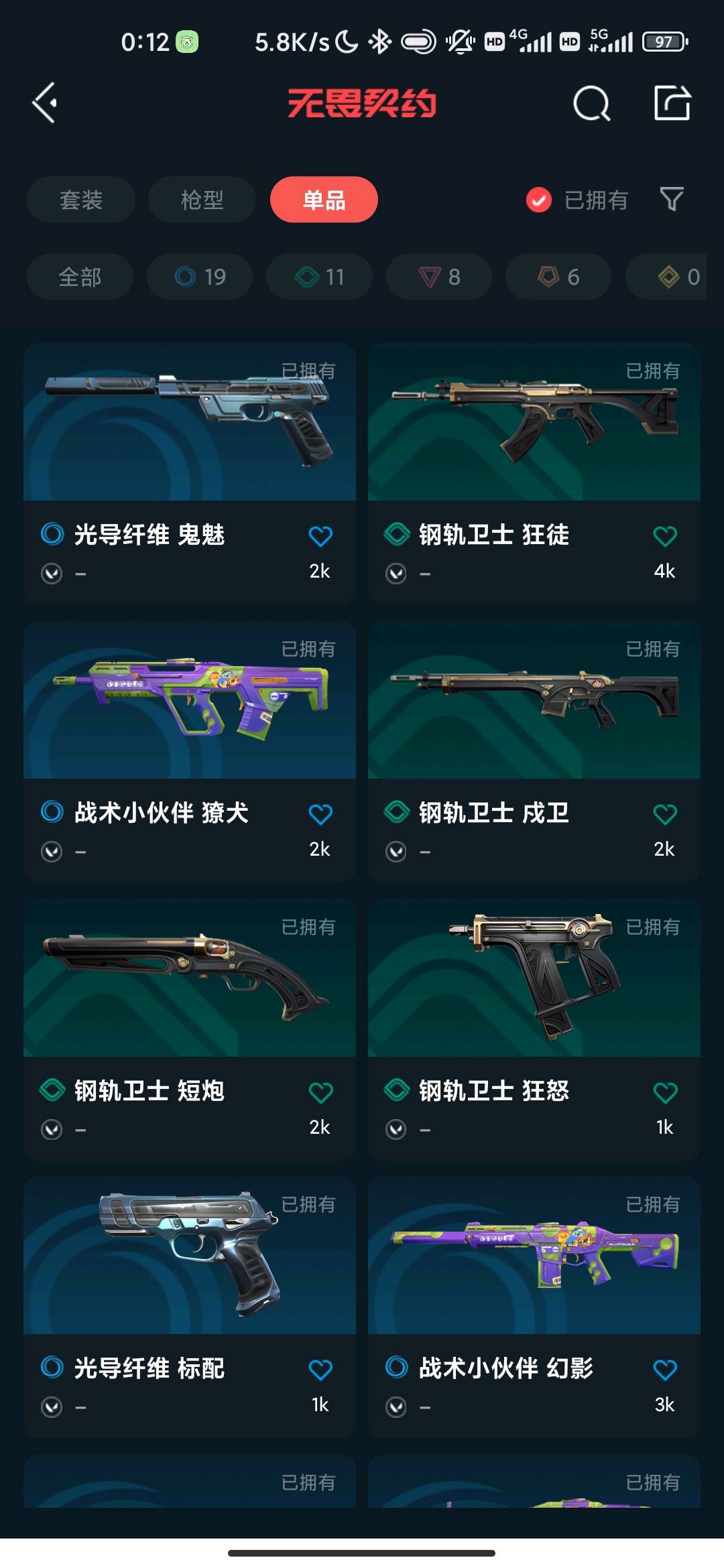724x1568 pixels.
Task: Open the filter funnel icon
Action: coord(672,199)
